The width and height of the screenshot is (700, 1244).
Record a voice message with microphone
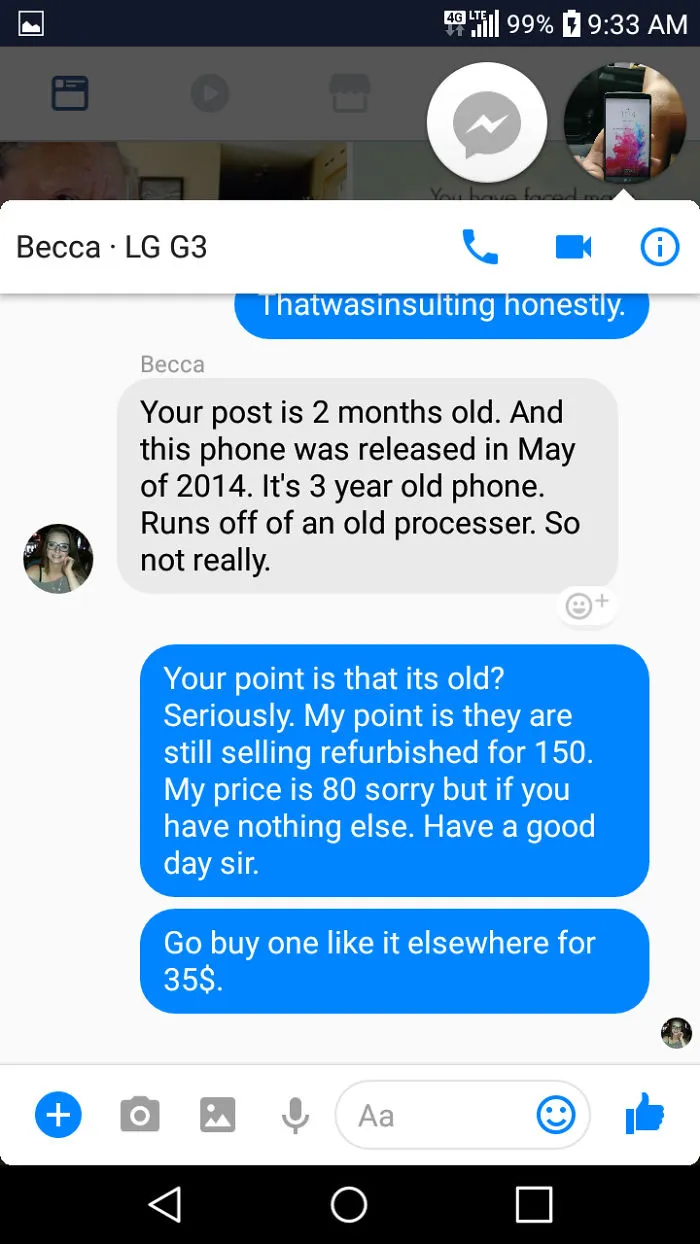click(x=295, y=1114)
